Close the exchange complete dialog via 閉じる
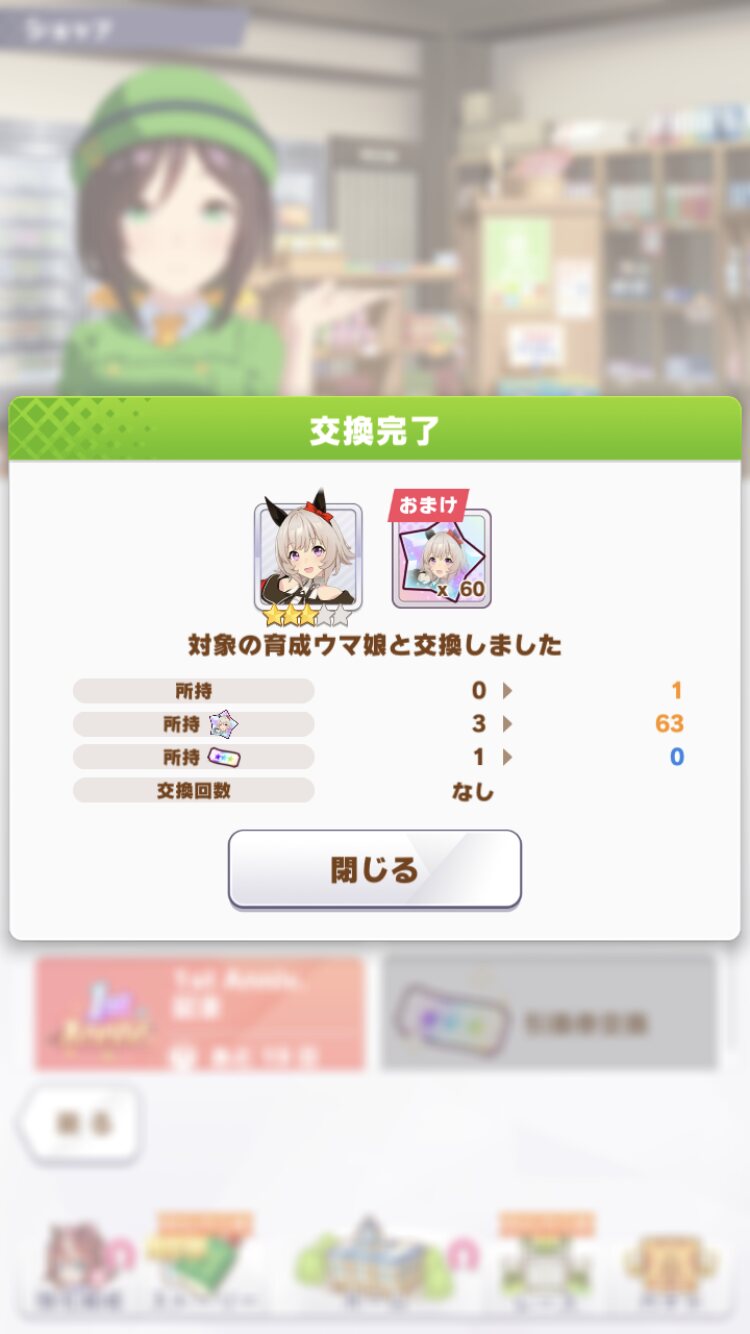This screenshot has height=1334, width=750. click(x=375, y=869)
